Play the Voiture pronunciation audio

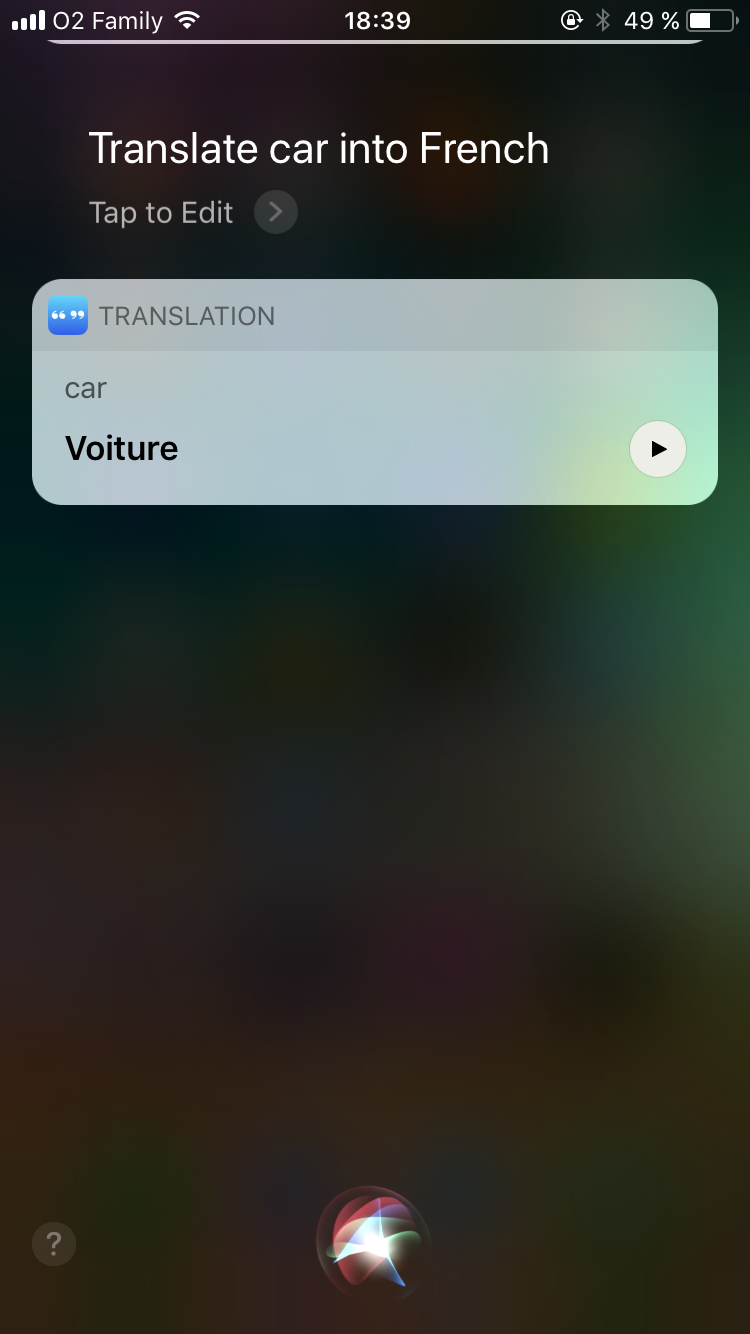(x=657, y=449)
